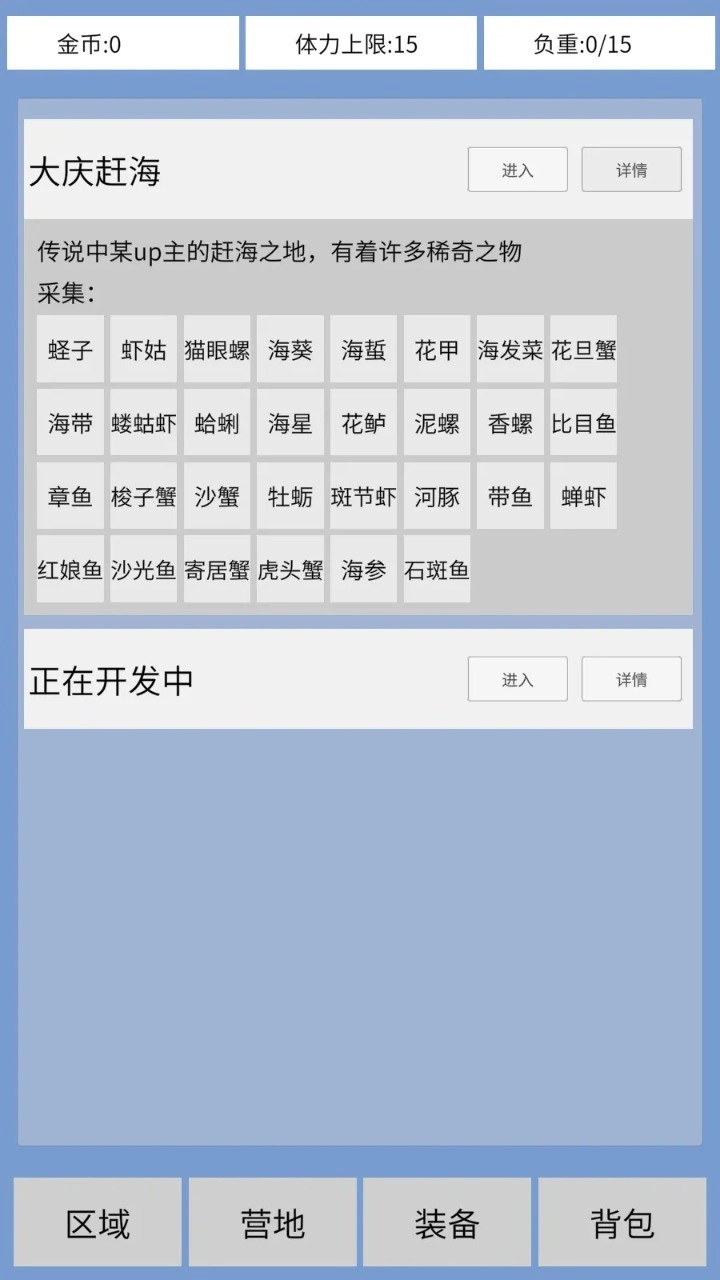Switch to the 背包 tab

[620, 1222]
